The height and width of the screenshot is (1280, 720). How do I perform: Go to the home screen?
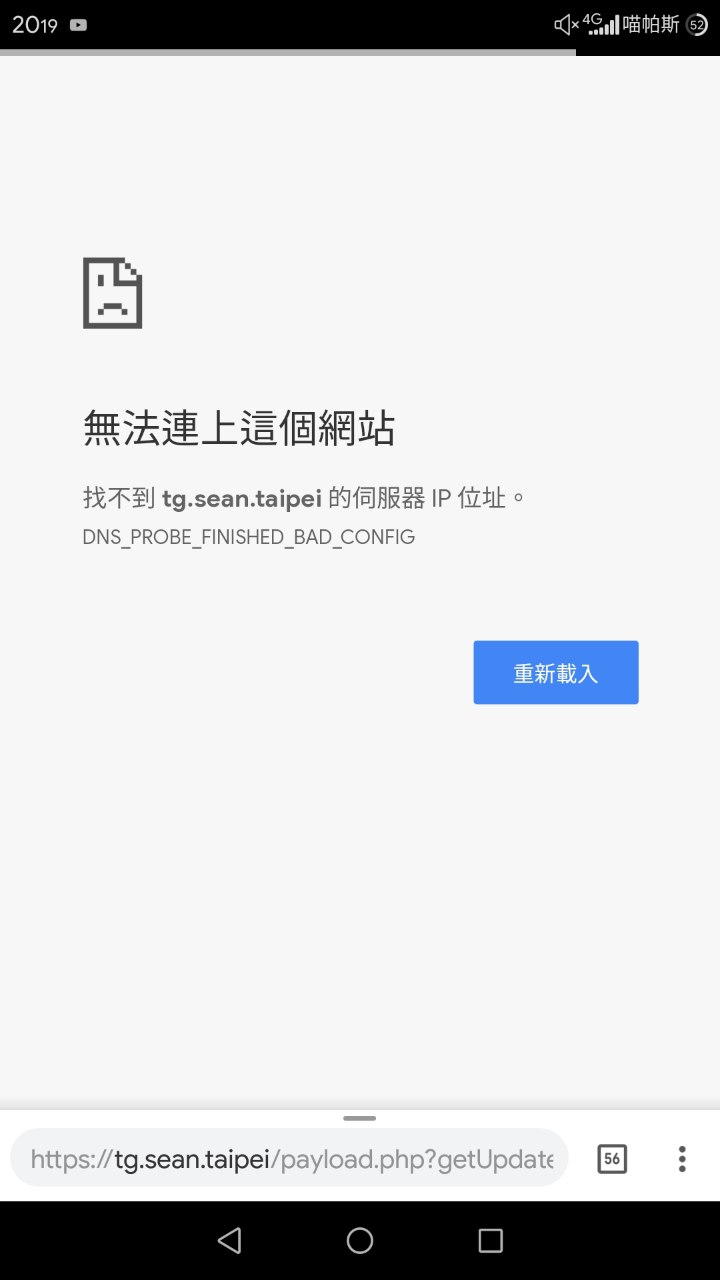pos(360,1241)
